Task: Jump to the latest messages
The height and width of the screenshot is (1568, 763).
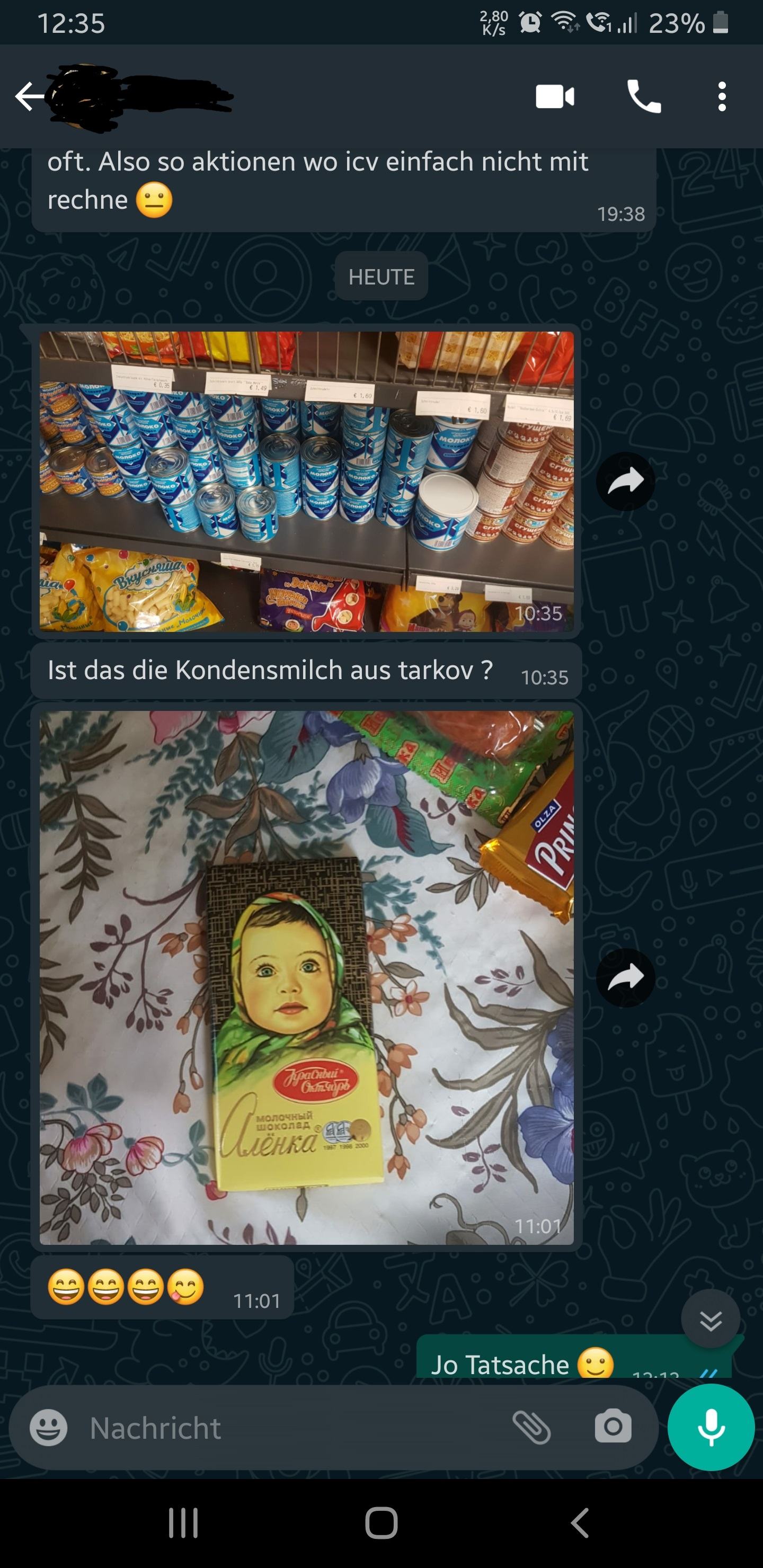Action: (x=711, y=1318)
